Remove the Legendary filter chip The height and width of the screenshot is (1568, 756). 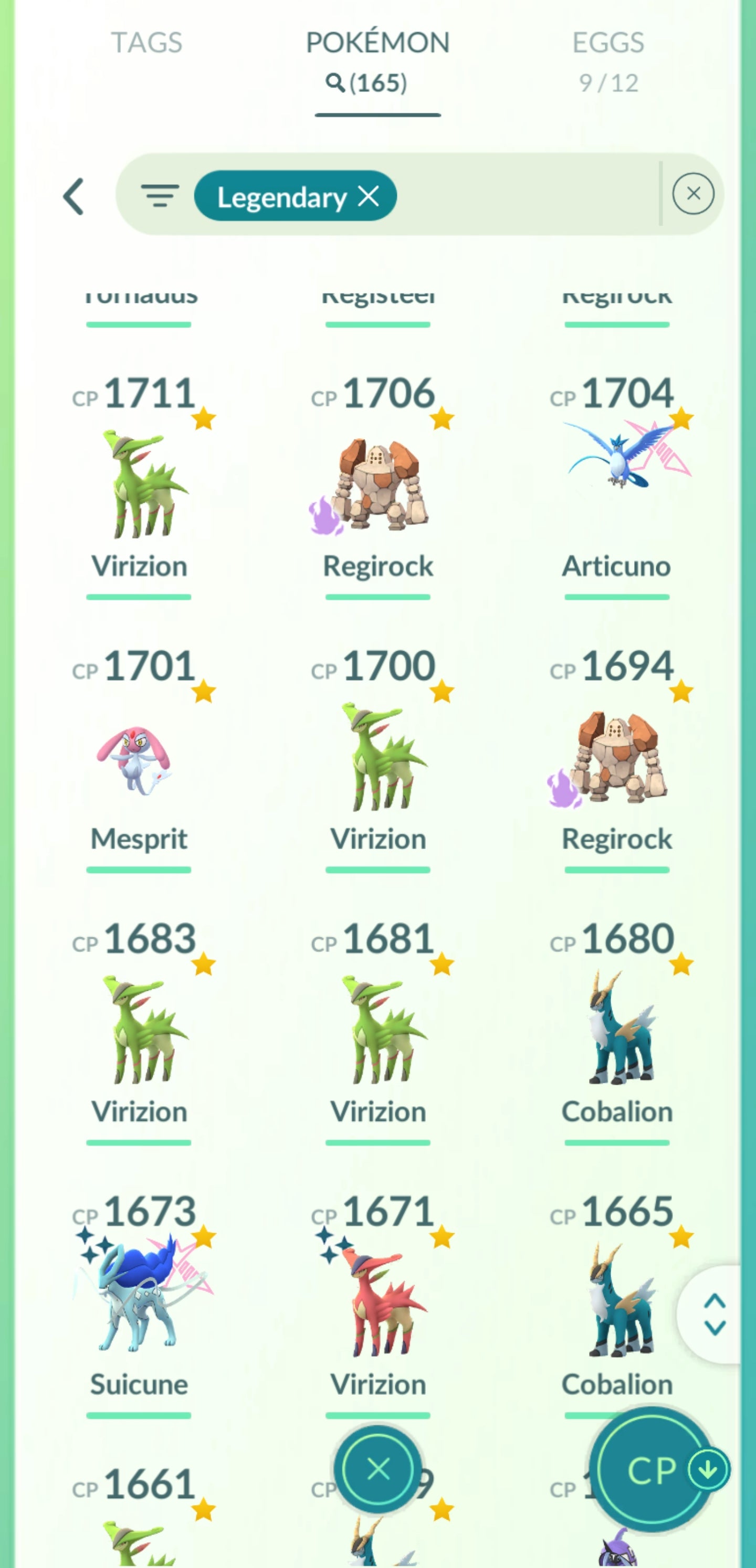369,196
